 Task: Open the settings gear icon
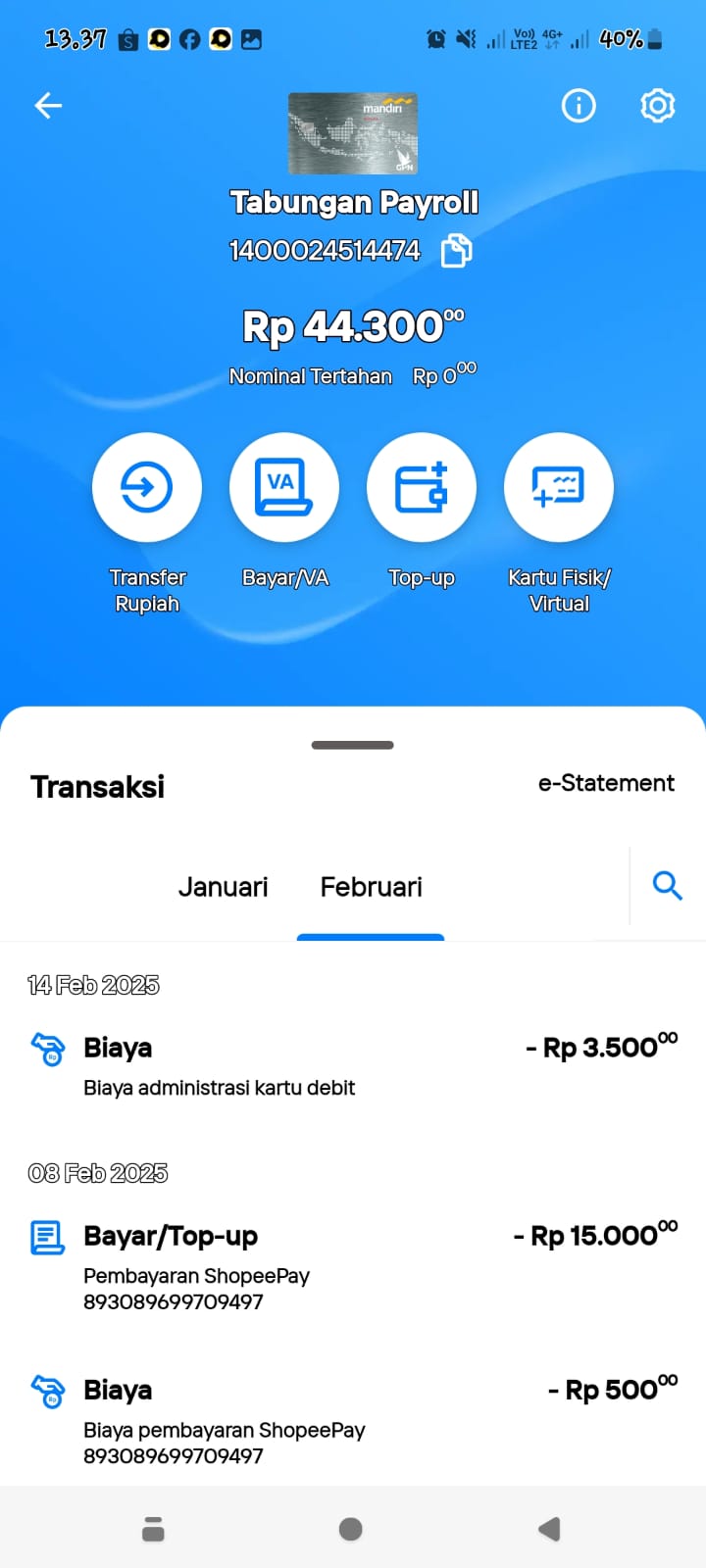[657, 105]
